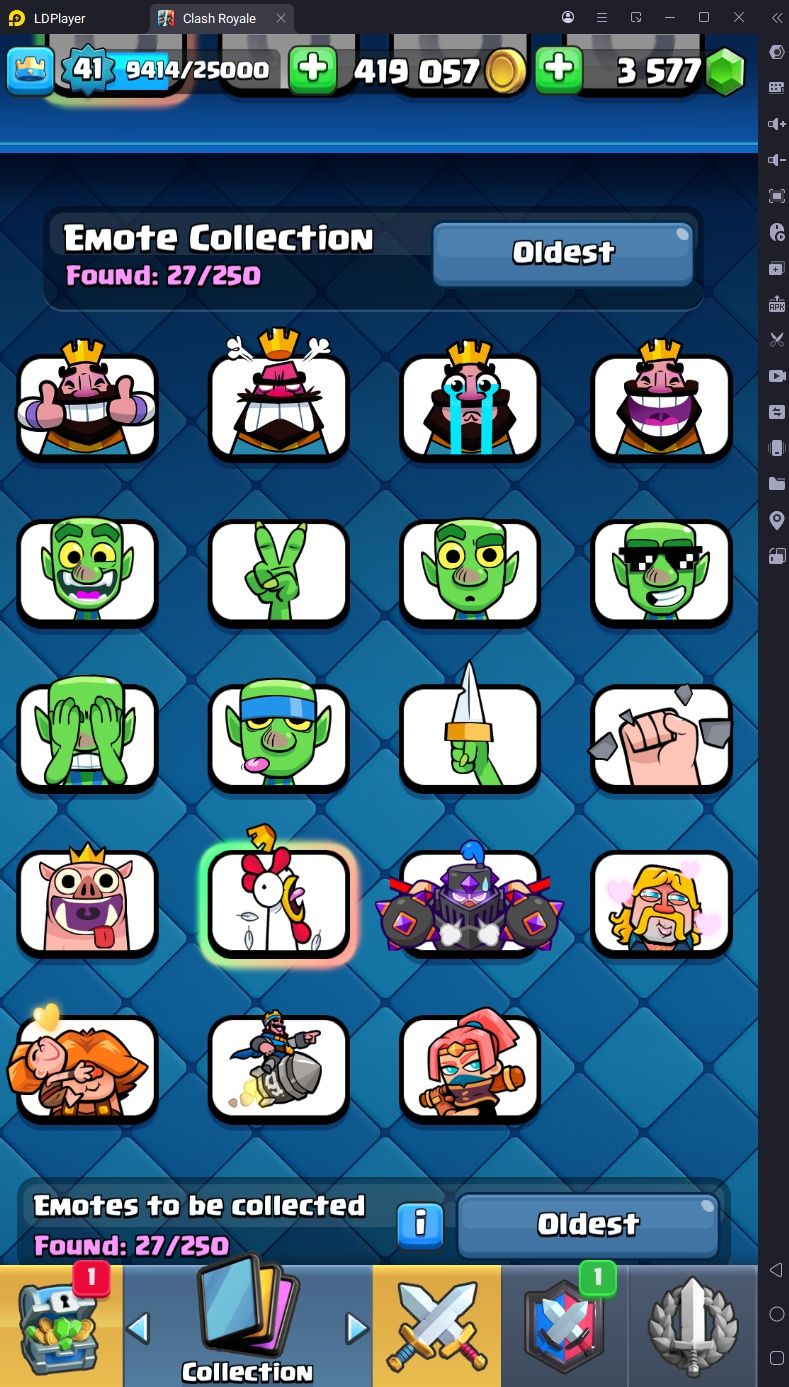Screen dimensions: 789x1387
Task: Select the green peace-sign hand emote
Action: point(279,570)
